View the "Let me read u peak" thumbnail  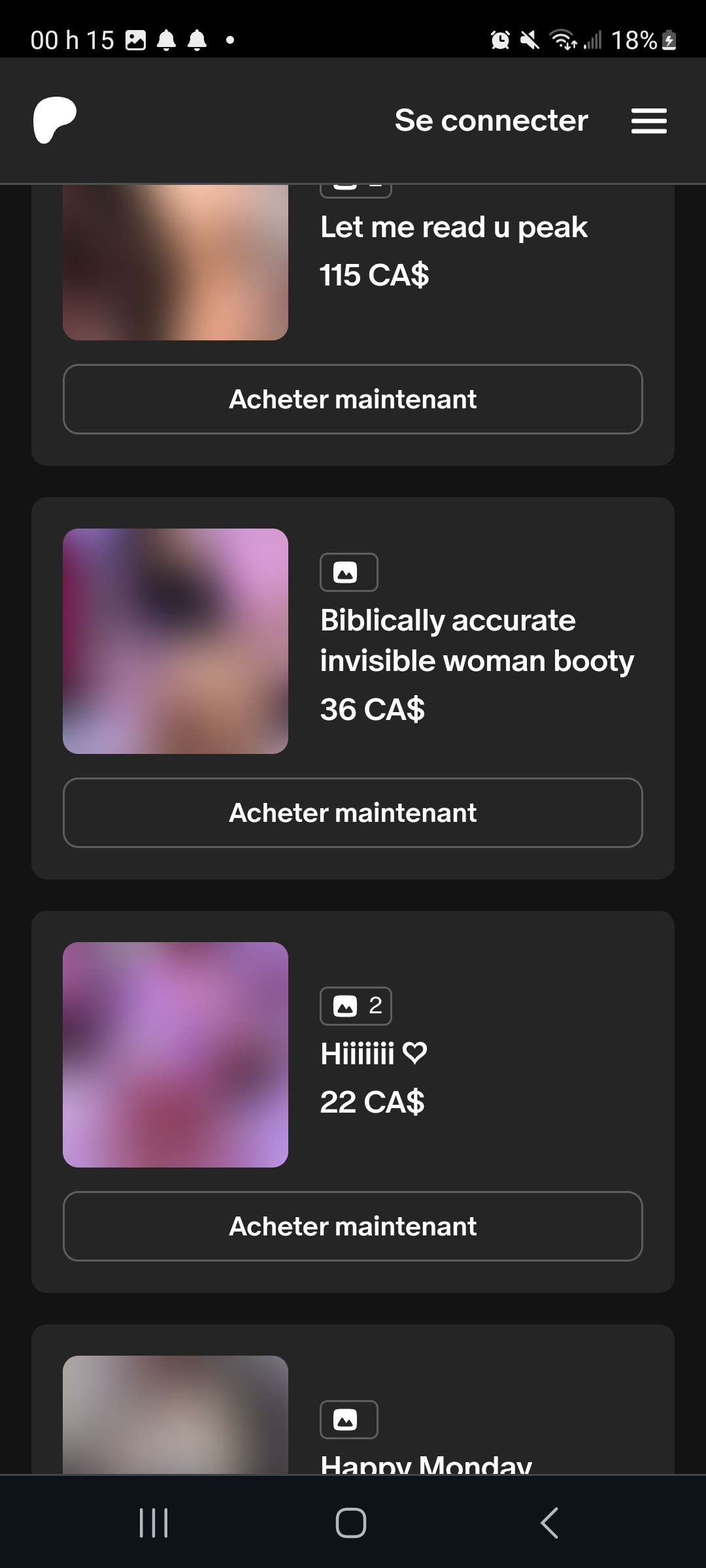175,262
